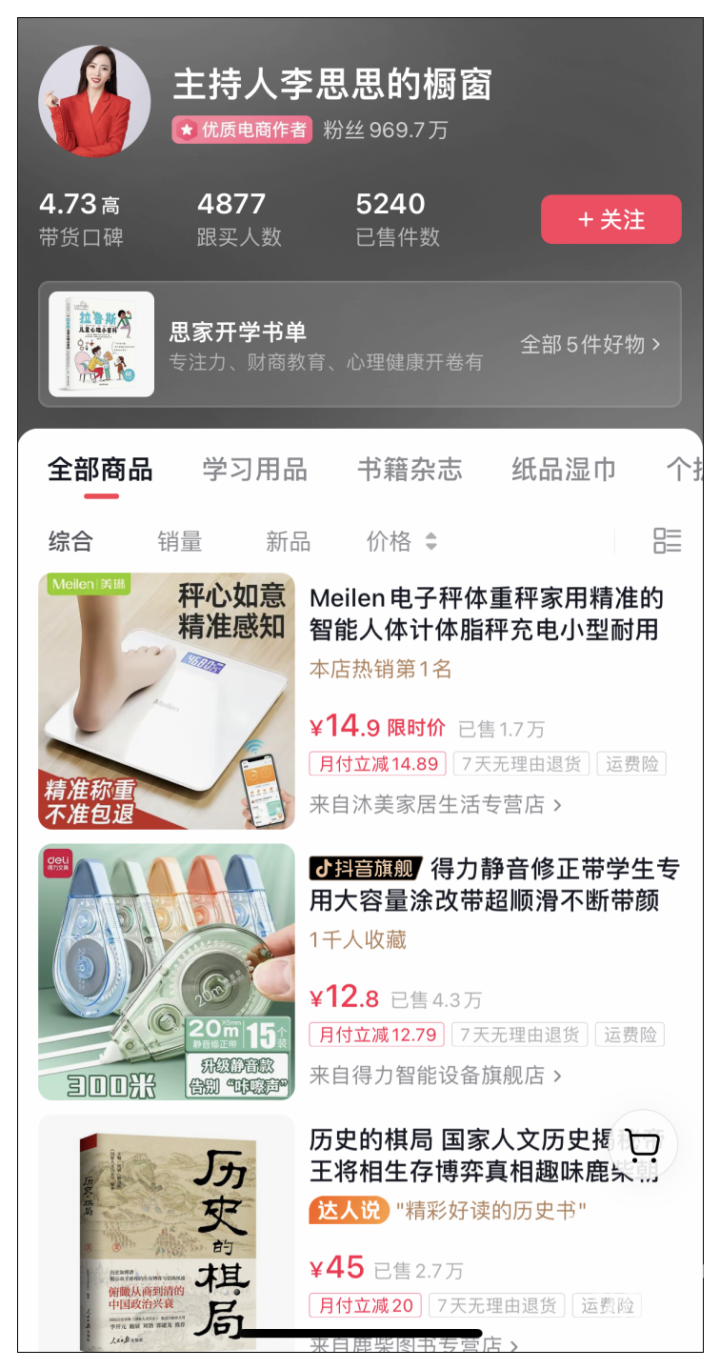
Task: Toggle the list/grid layout icon
Action: pos(667,541)
